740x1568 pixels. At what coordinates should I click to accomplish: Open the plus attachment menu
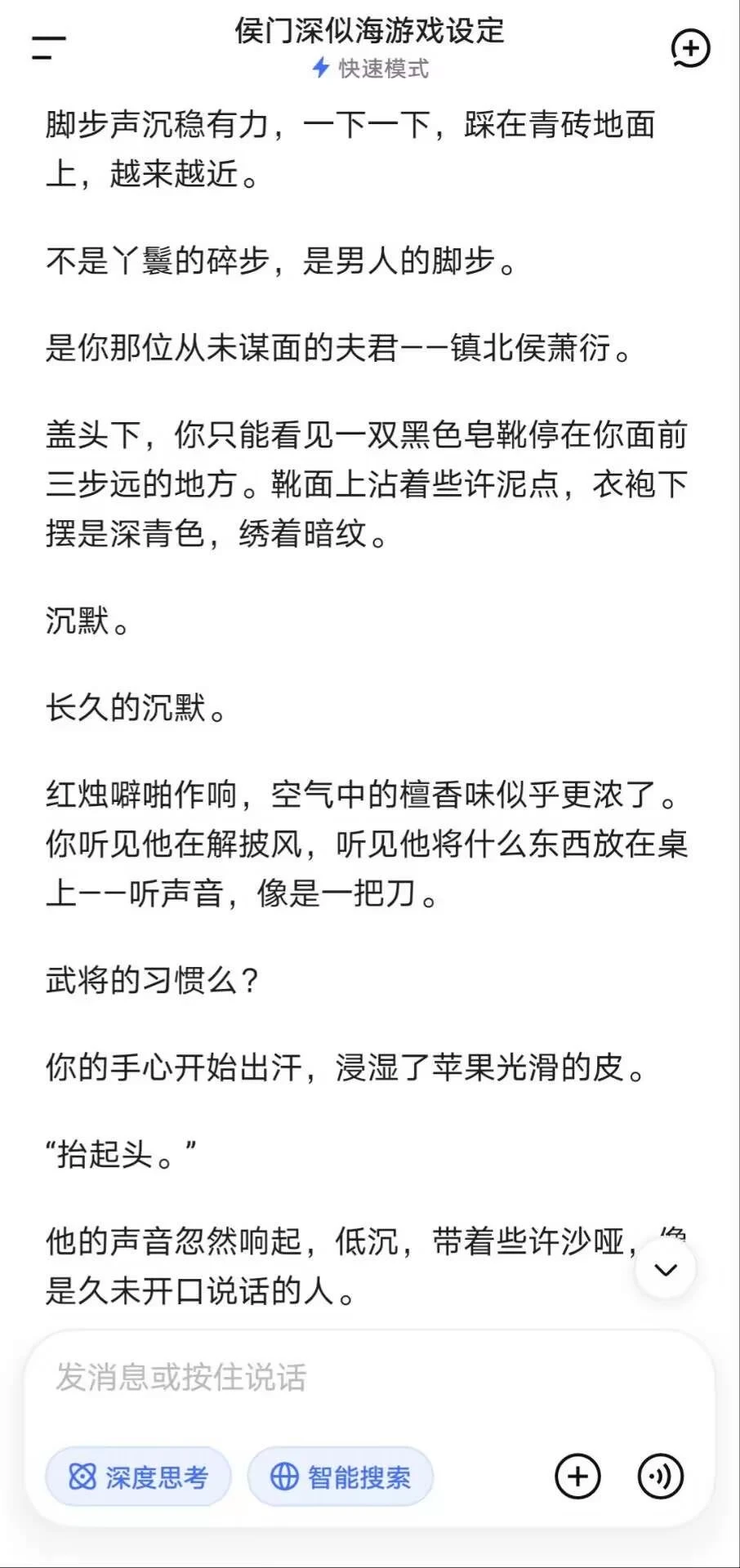point(577,1477)
